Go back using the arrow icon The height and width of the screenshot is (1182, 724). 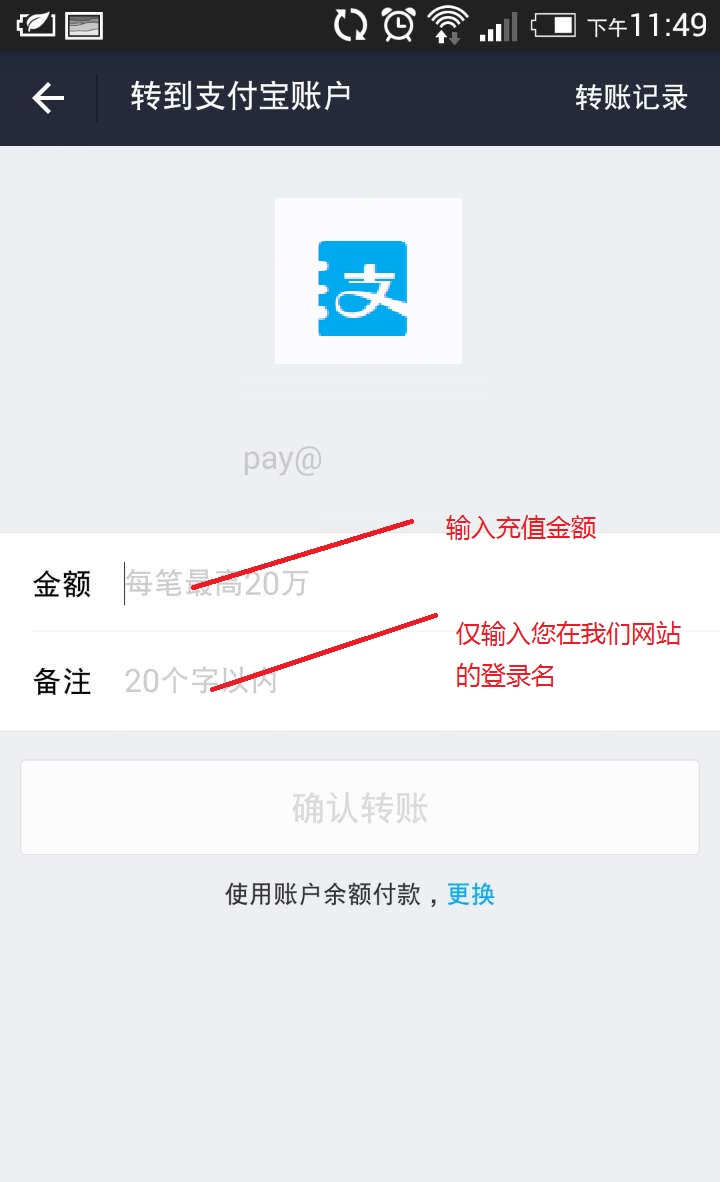click(48, 98)
